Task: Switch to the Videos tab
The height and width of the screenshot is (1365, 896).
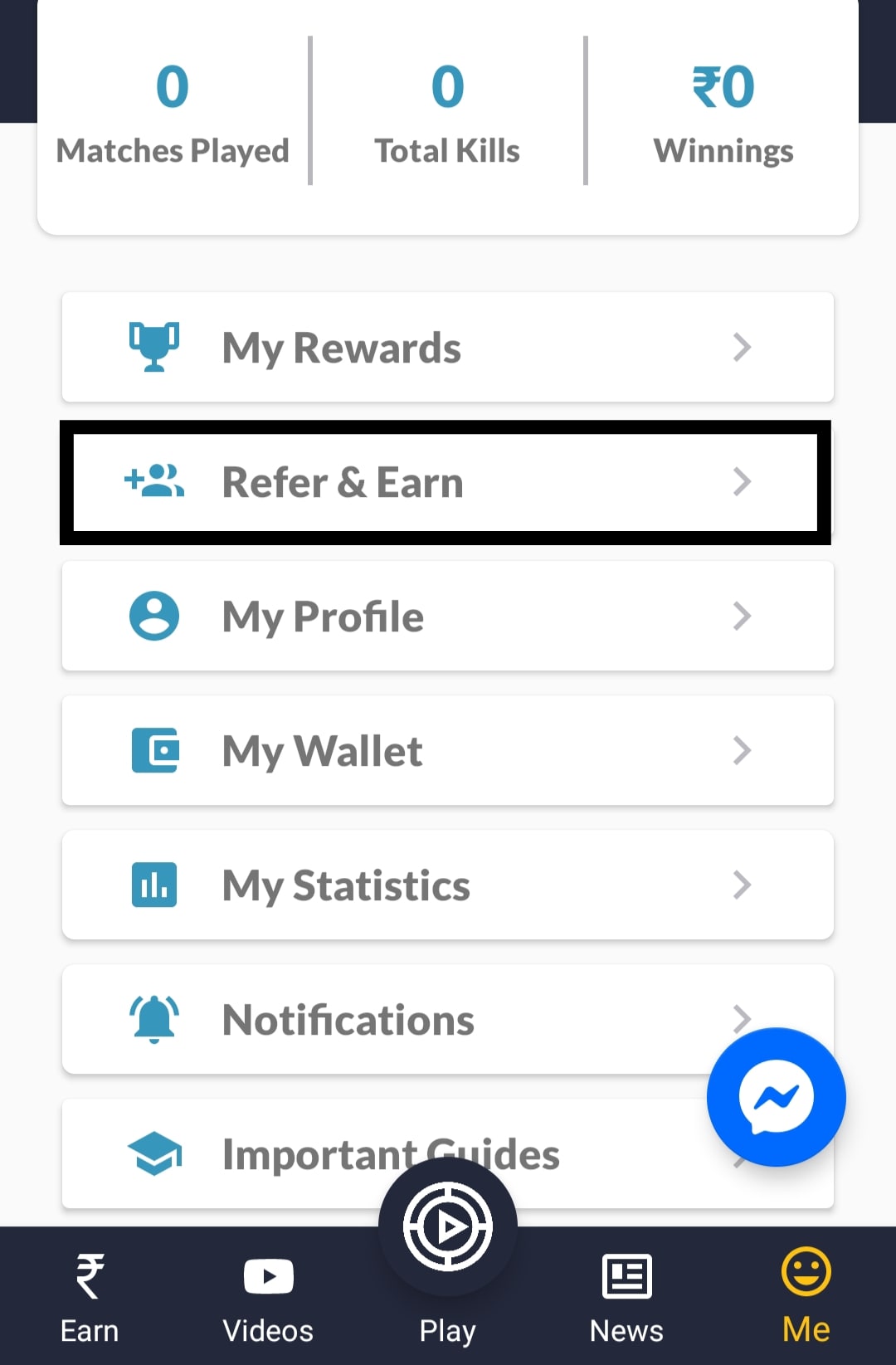Action: 268,1298
